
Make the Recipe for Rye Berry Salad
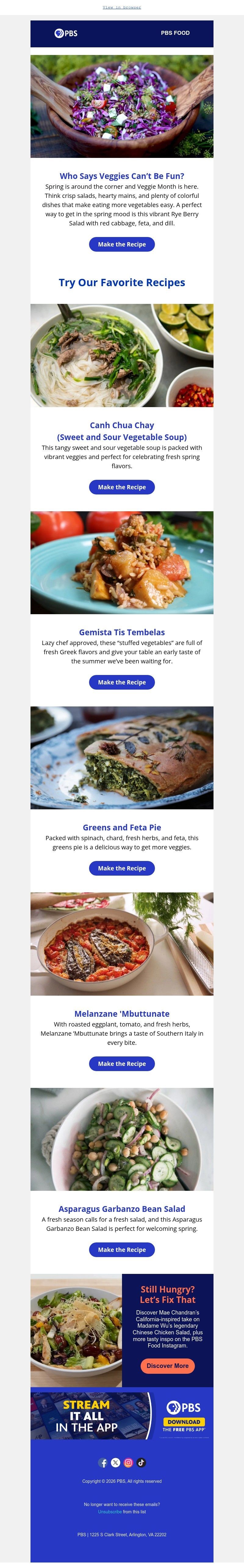[x=122, y=244]
